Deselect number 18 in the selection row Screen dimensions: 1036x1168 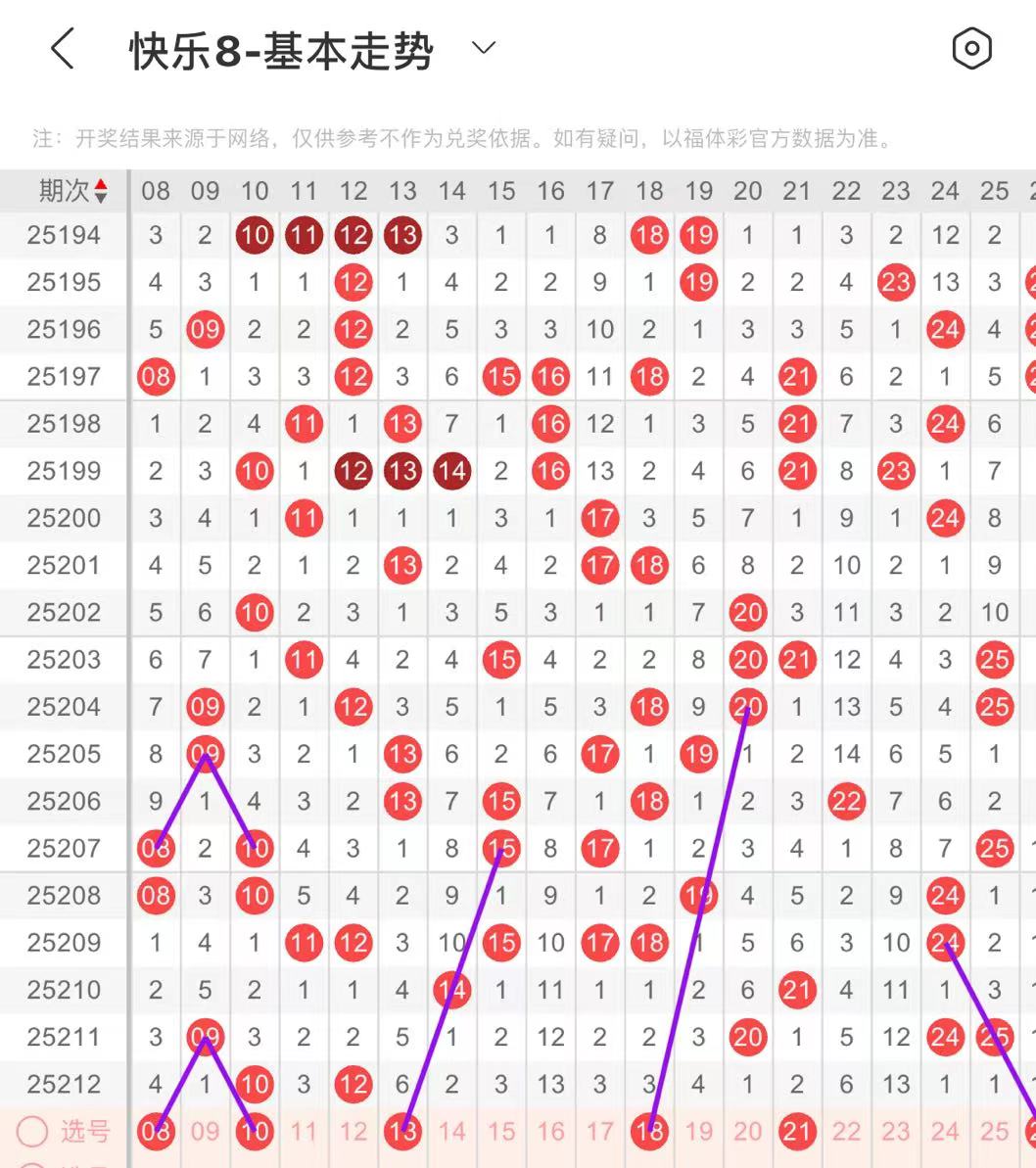pyautogui.click(x=649, y=1132)
